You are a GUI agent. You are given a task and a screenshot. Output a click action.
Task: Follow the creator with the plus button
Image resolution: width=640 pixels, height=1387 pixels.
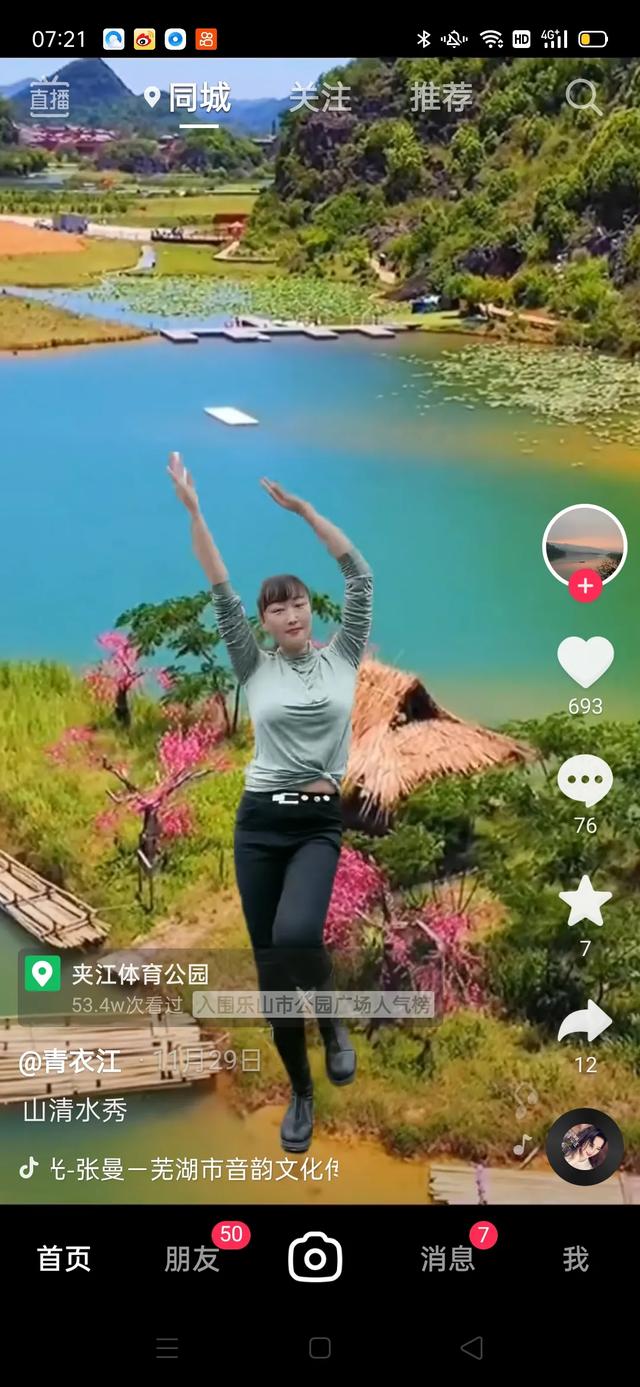(x=585, y=586)
